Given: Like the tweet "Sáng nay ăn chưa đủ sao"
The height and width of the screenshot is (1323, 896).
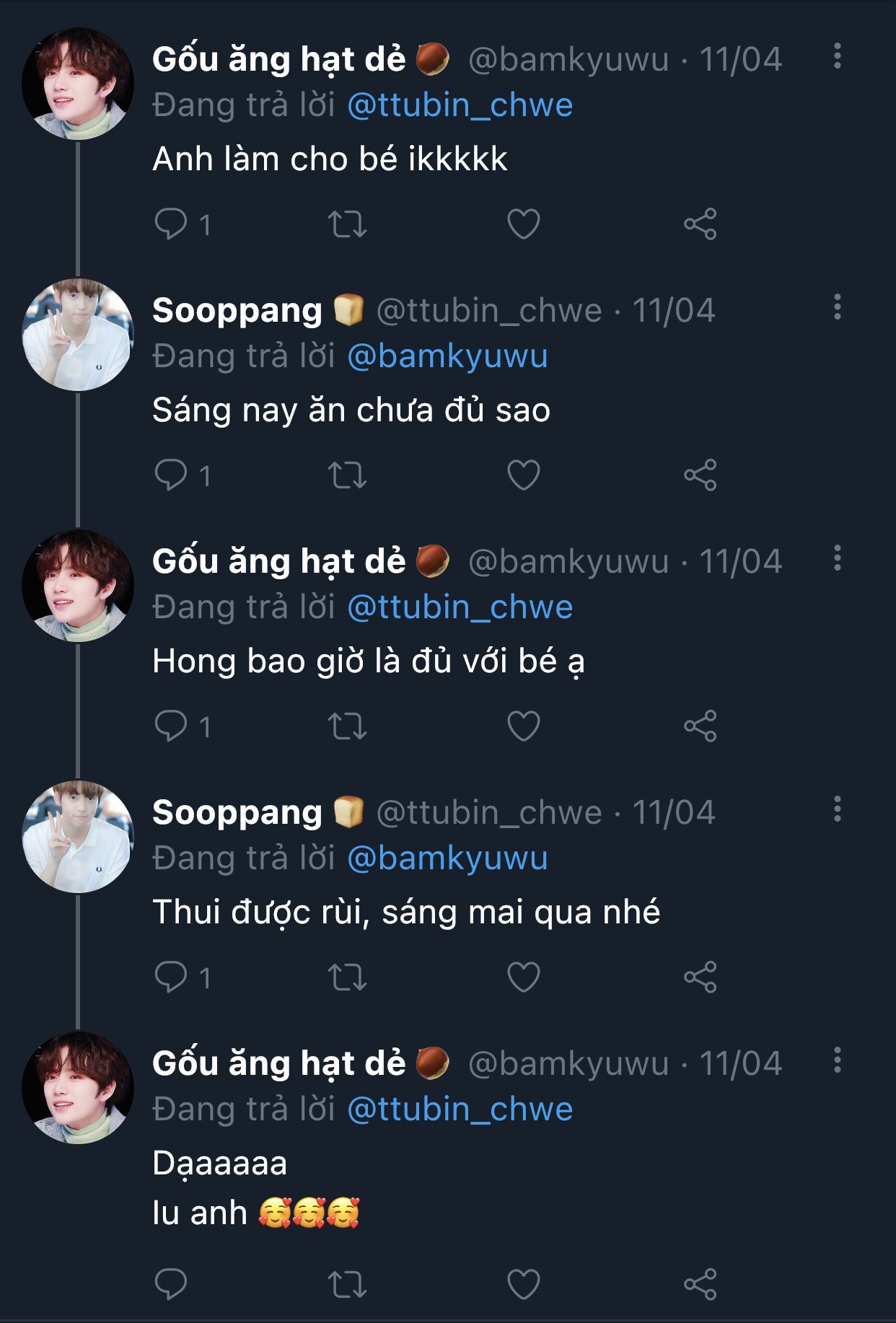Looking at the screenshot, I should 524,475.
